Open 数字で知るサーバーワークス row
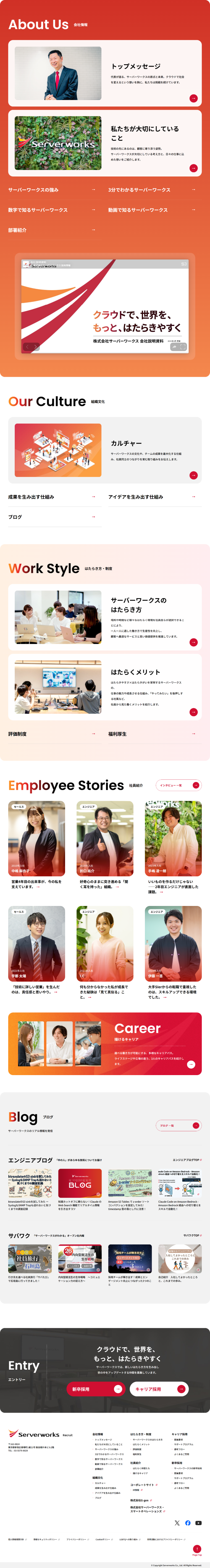This screenshot has width=210, height=1568. tap(52, 210)
